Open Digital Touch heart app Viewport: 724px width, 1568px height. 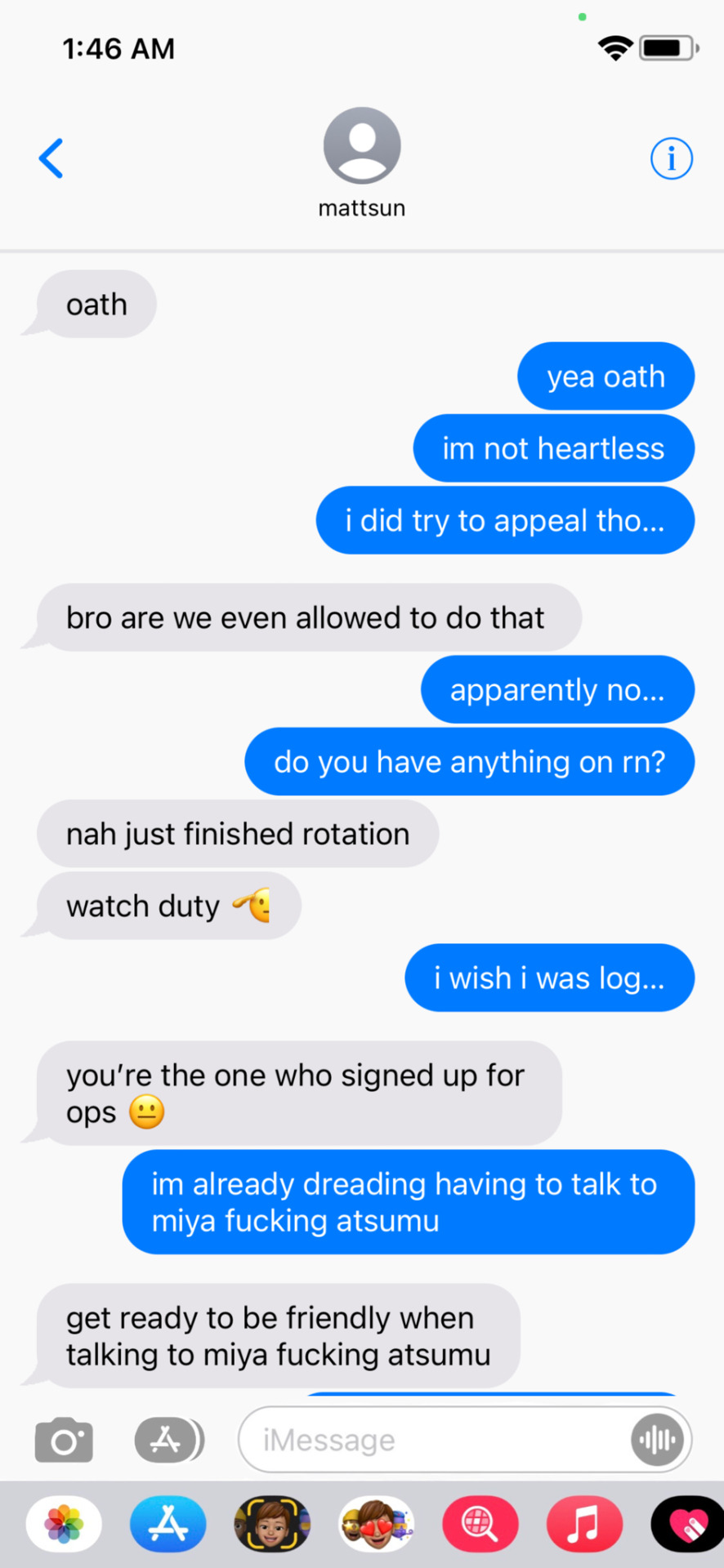pos(687,1524)
